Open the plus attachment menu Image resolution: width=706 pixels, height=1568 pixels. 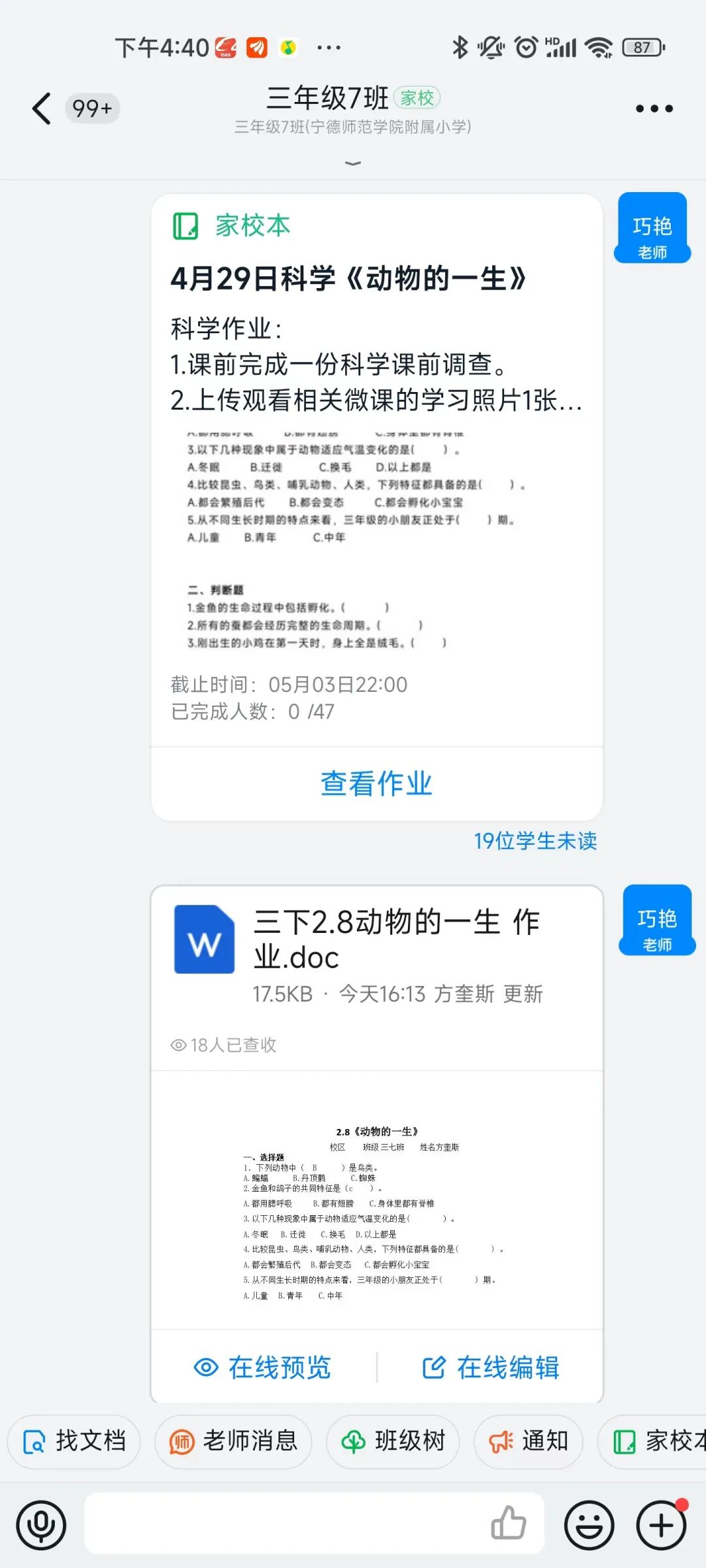click(661, 1526)
